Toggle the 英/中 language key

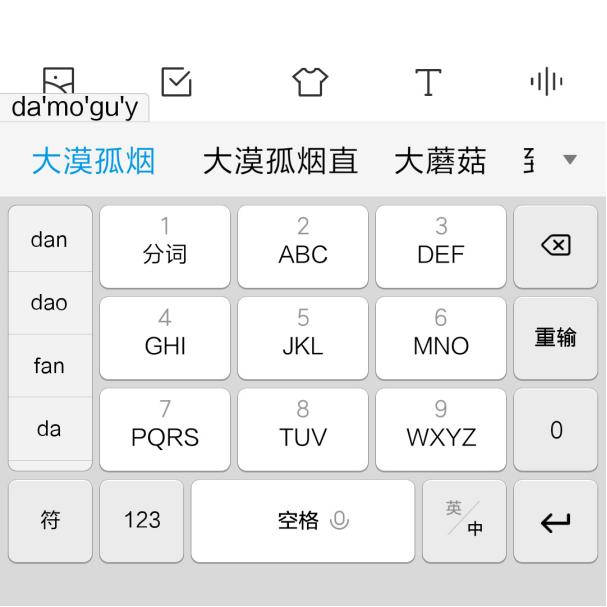[464, 520]
